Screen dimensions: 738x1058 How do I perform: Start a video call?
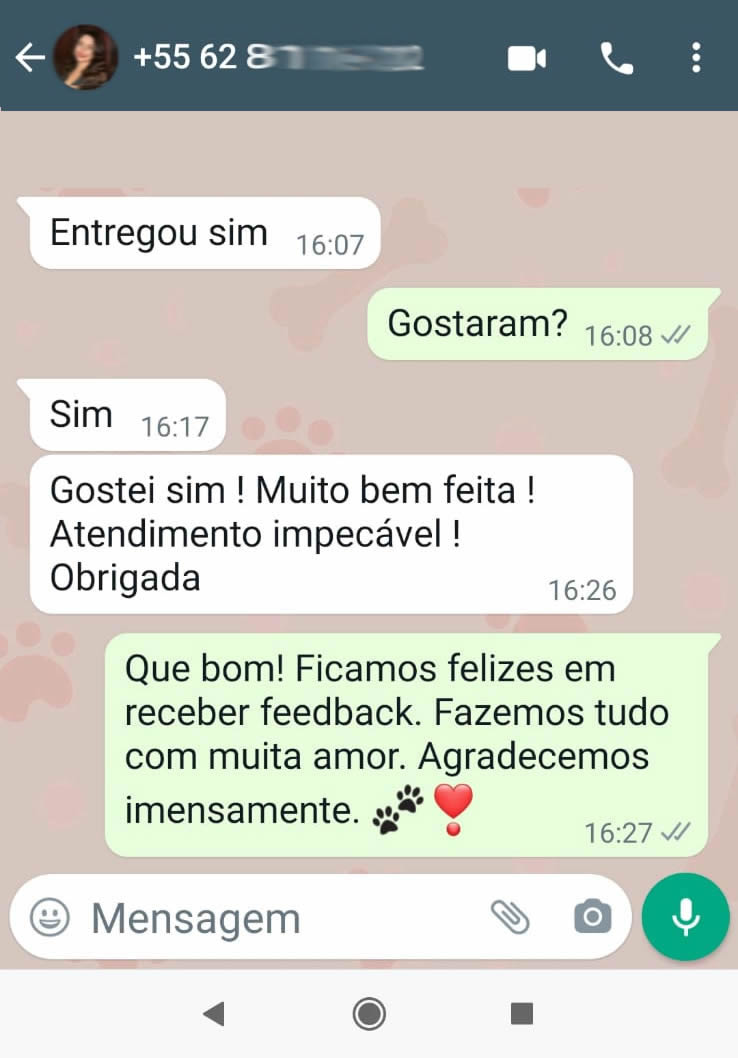(x=527, y=59)
